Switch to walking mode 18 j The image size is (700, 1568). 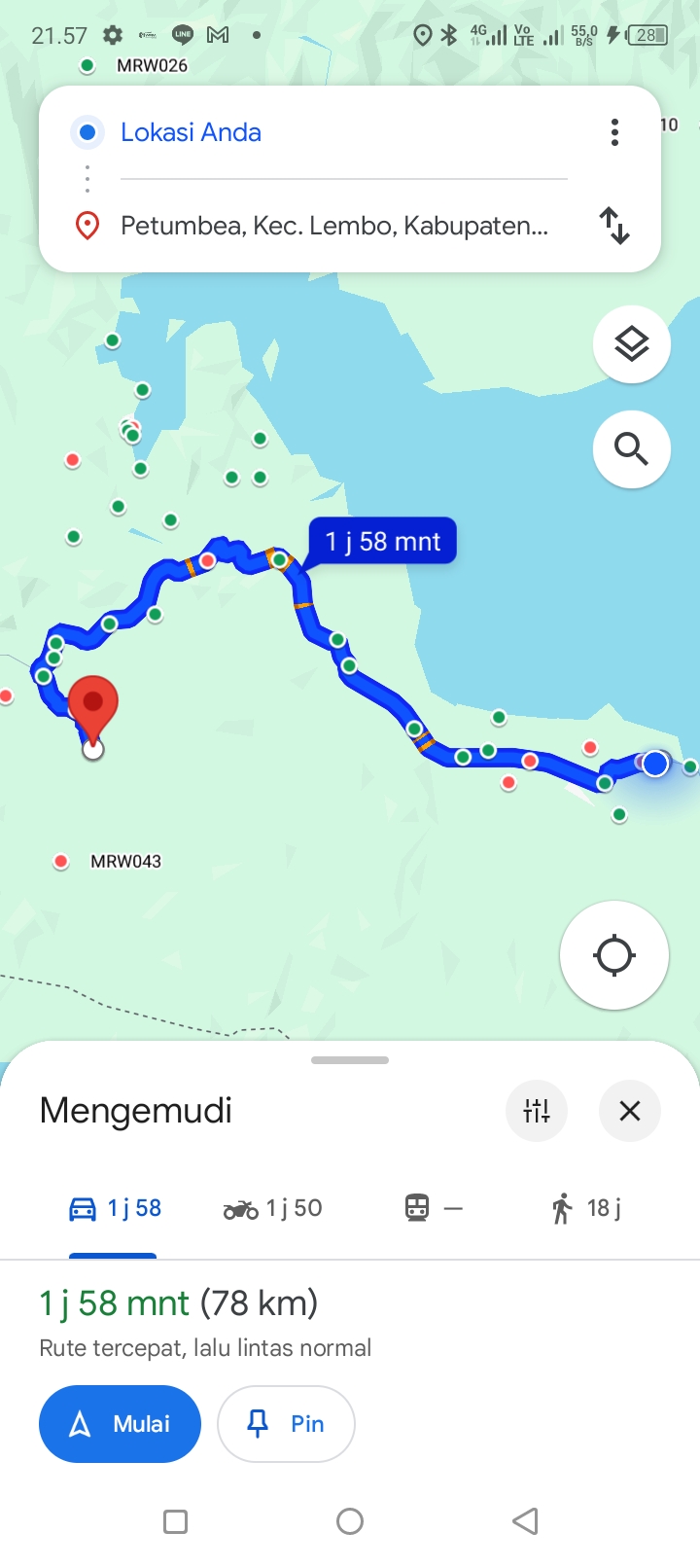(x=585, y=1208)
